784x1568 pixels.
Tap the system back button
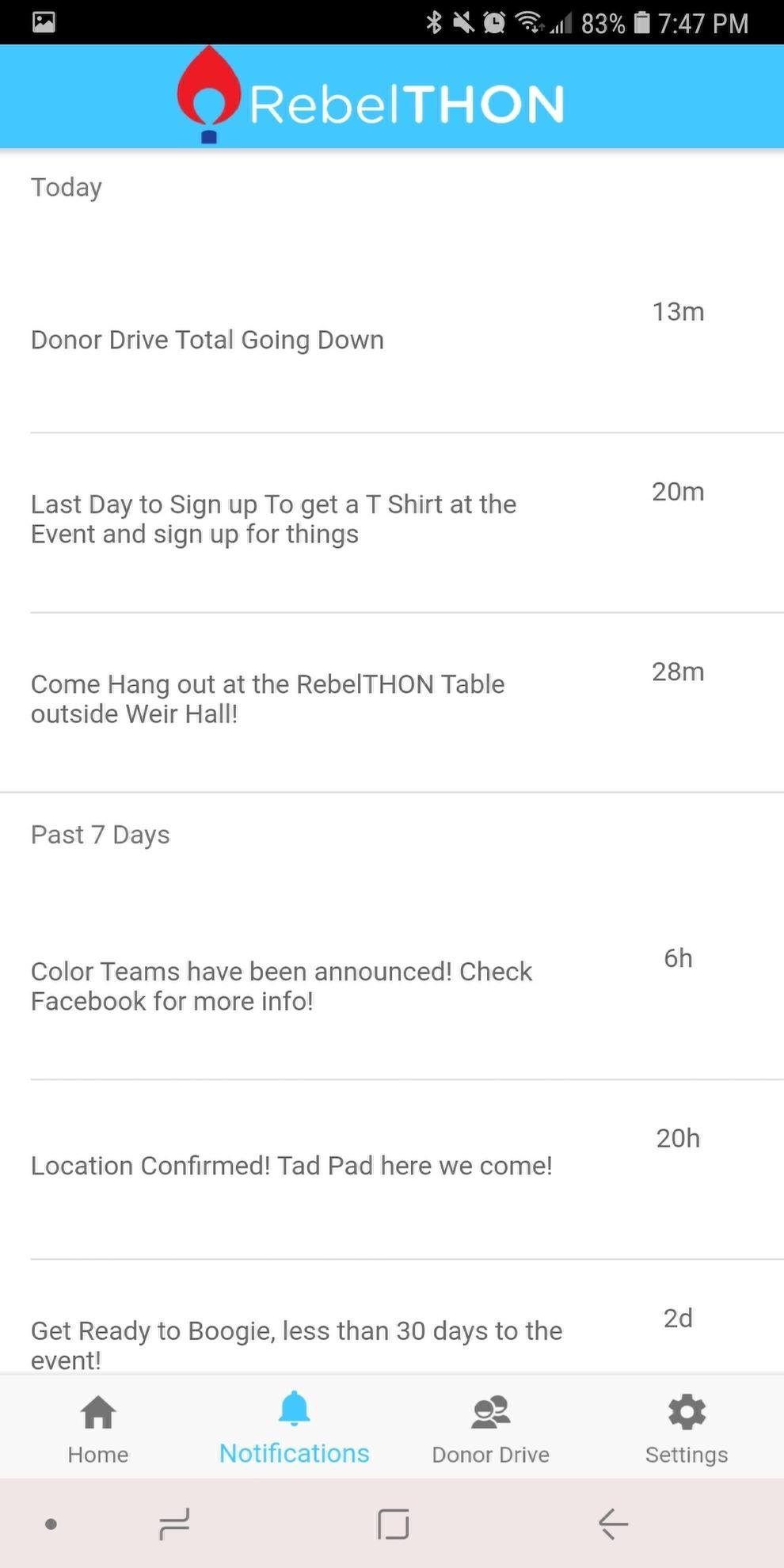pos(613,1524)
